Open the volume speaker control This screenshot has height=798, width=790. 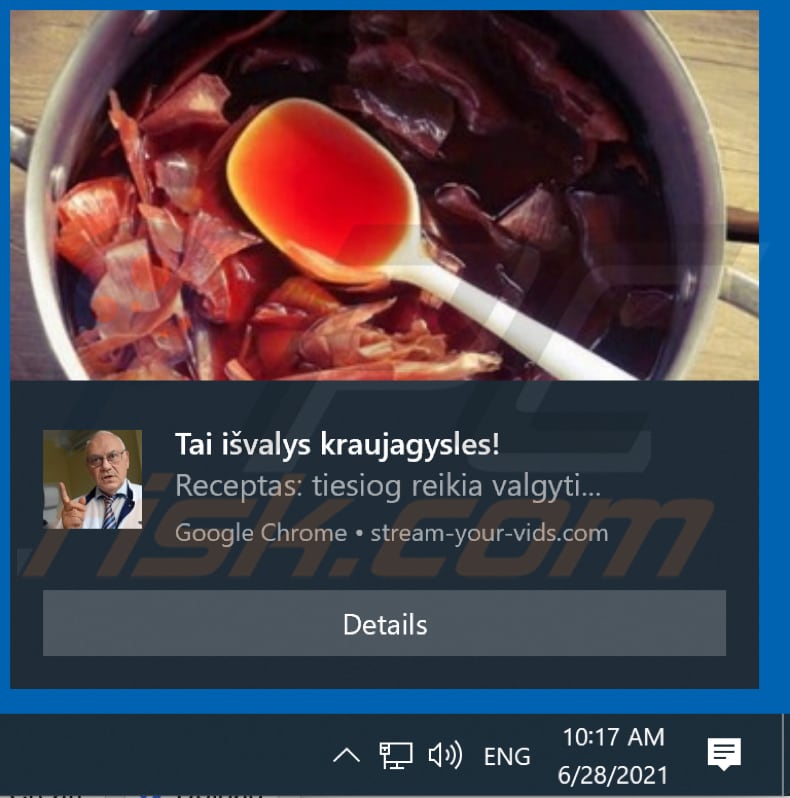click(x=444, y=756)
